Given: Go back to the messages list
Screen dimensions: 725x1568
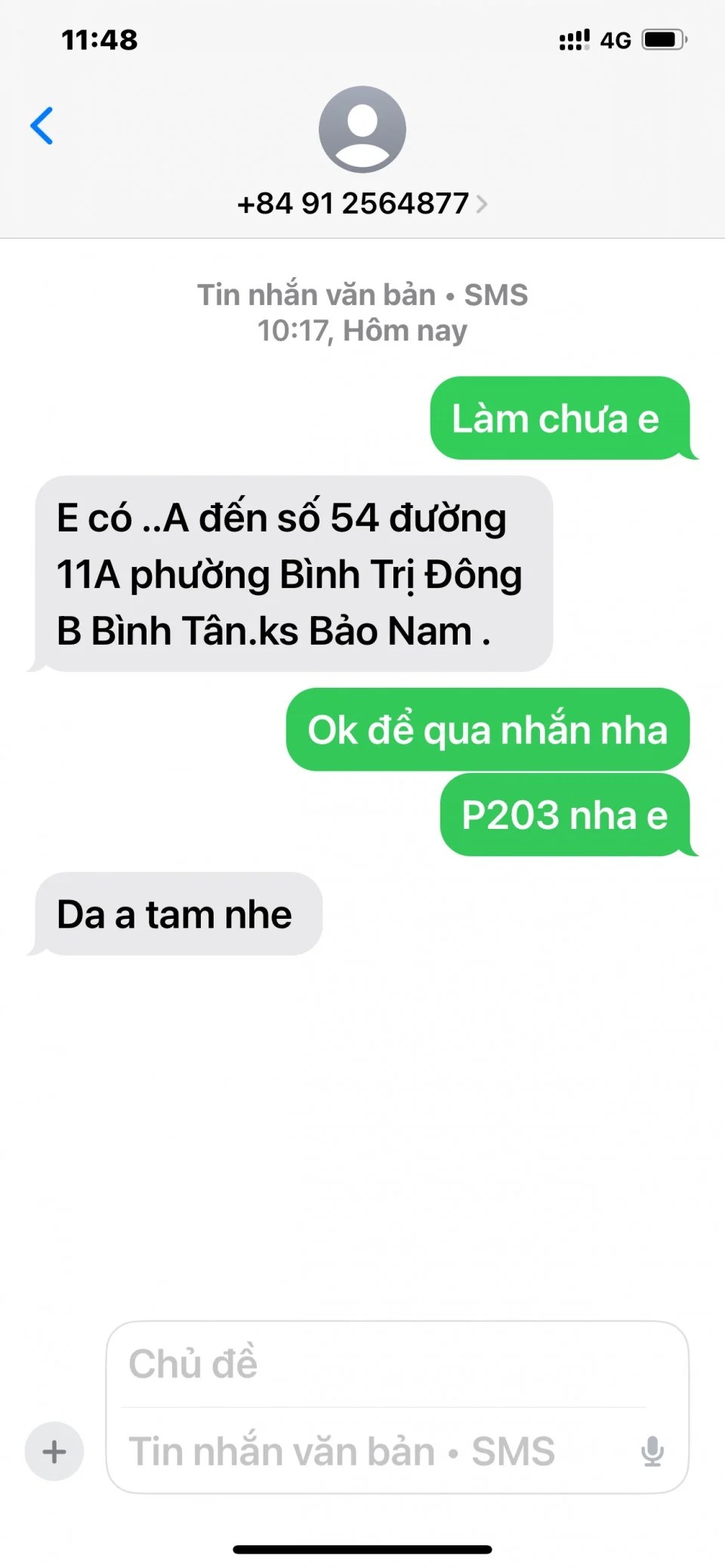Looking at the screenshot, I should tap(42, 125).
